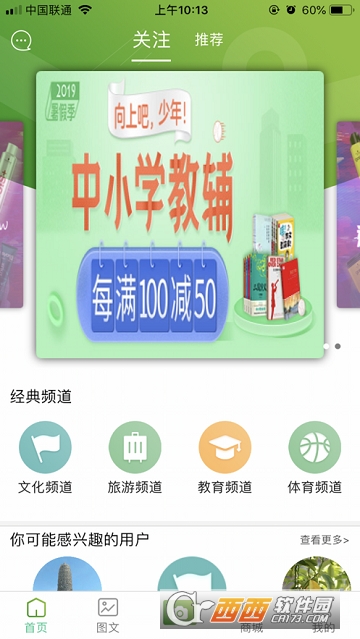Select the 关注 tab
Image resolution: width=360 pixels, height=639 pixels.
(151, 40)
